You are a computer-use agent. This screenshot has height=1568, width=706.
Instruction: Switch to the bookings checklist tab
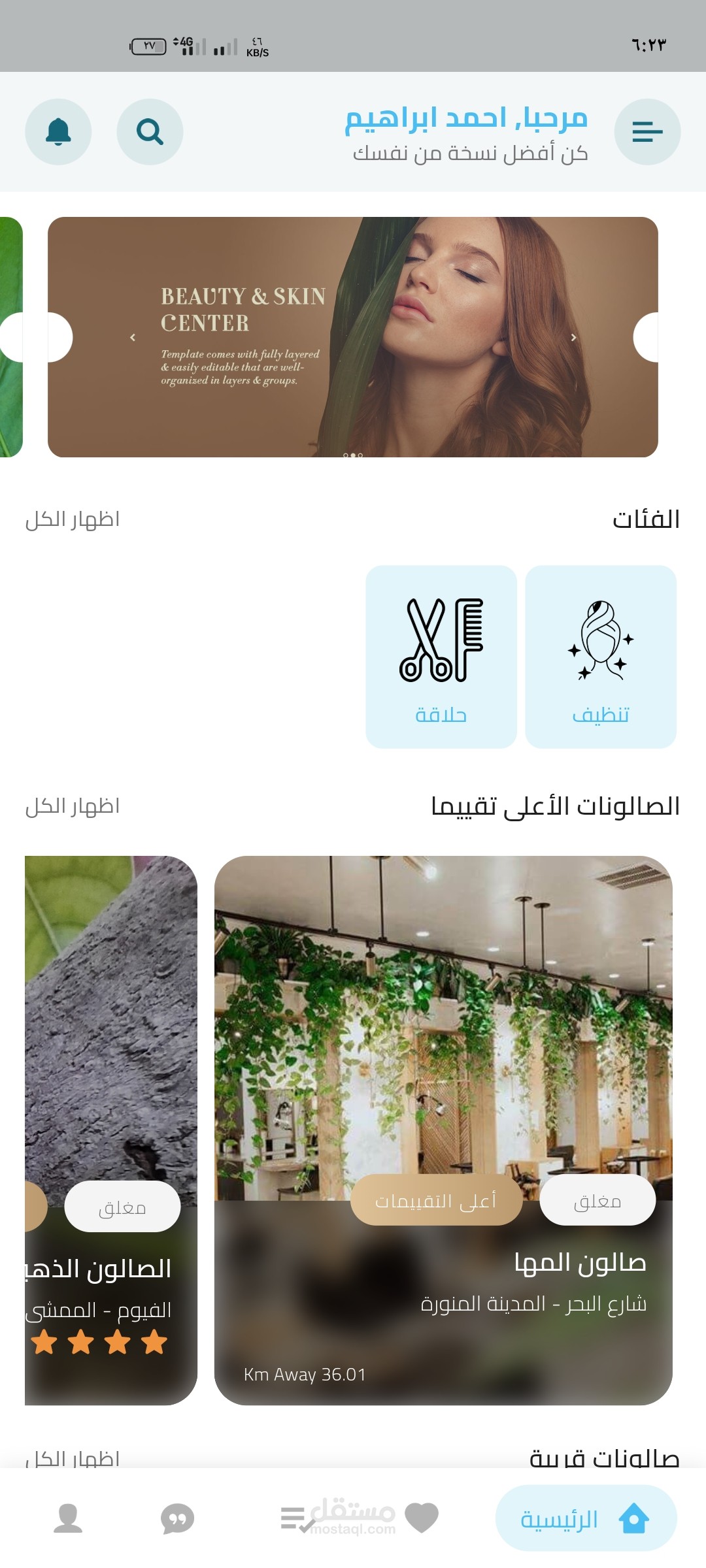(294, 1518)
